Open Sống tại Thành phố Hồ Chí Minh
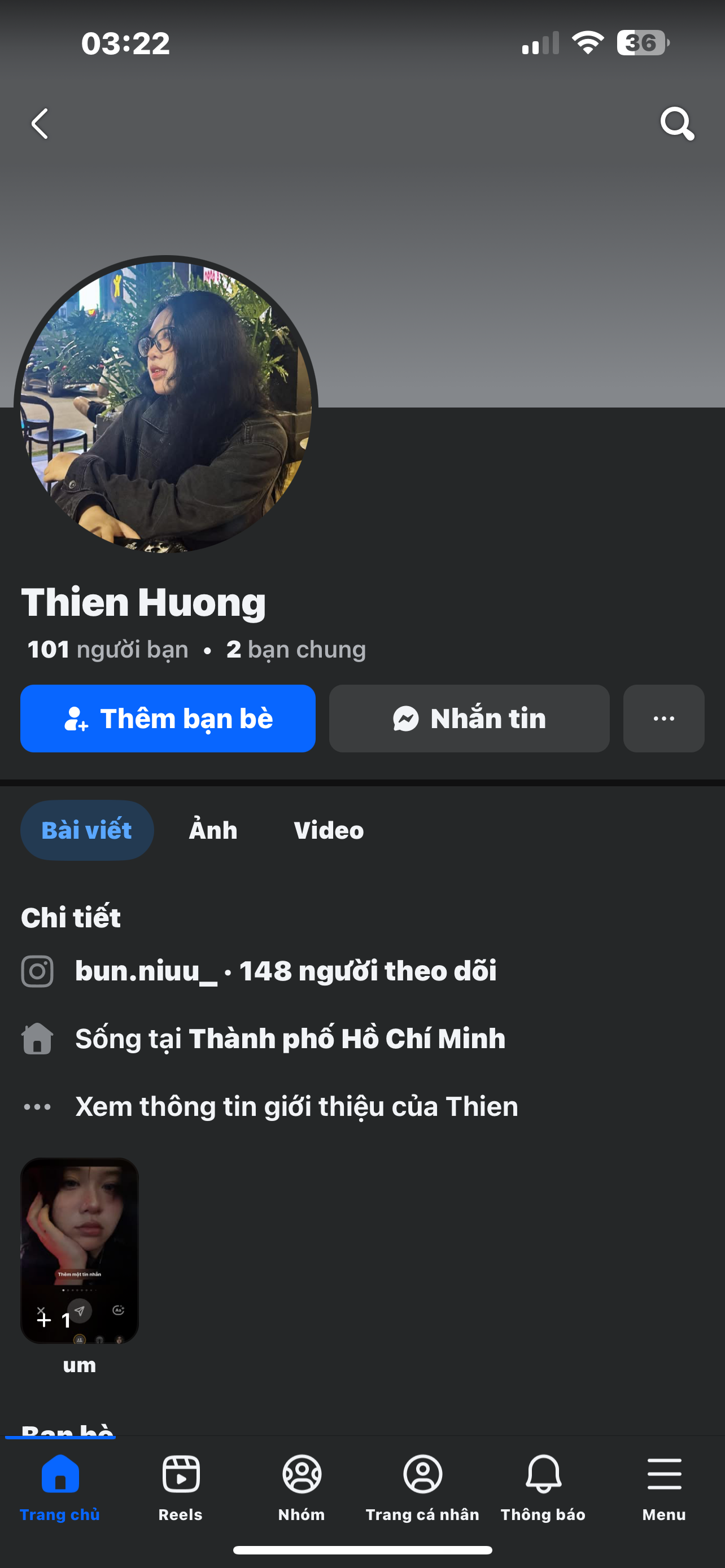This screenshot has height=1568, width=725. tap(290, 1039)
